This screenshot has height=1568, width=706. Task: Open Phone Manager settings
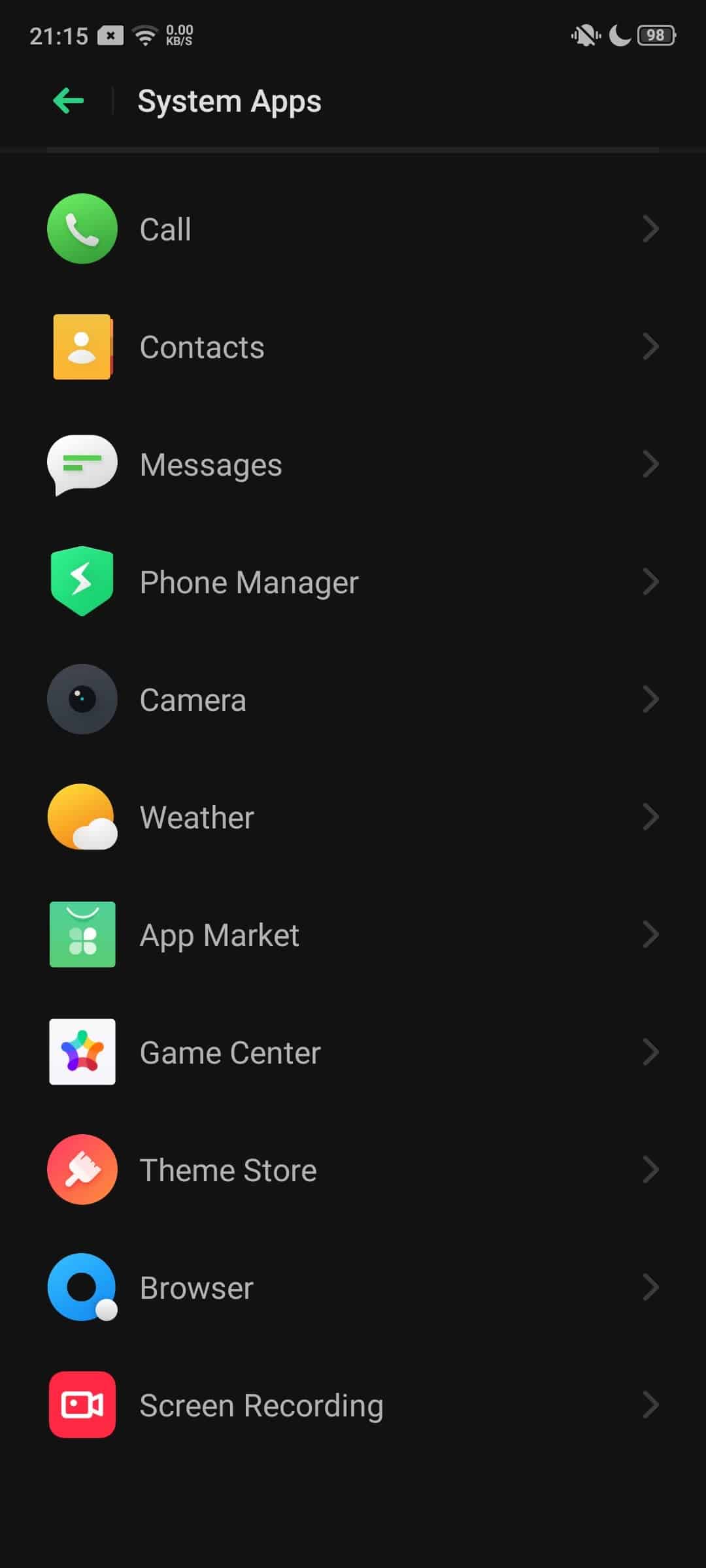click(x=353, y=581)
